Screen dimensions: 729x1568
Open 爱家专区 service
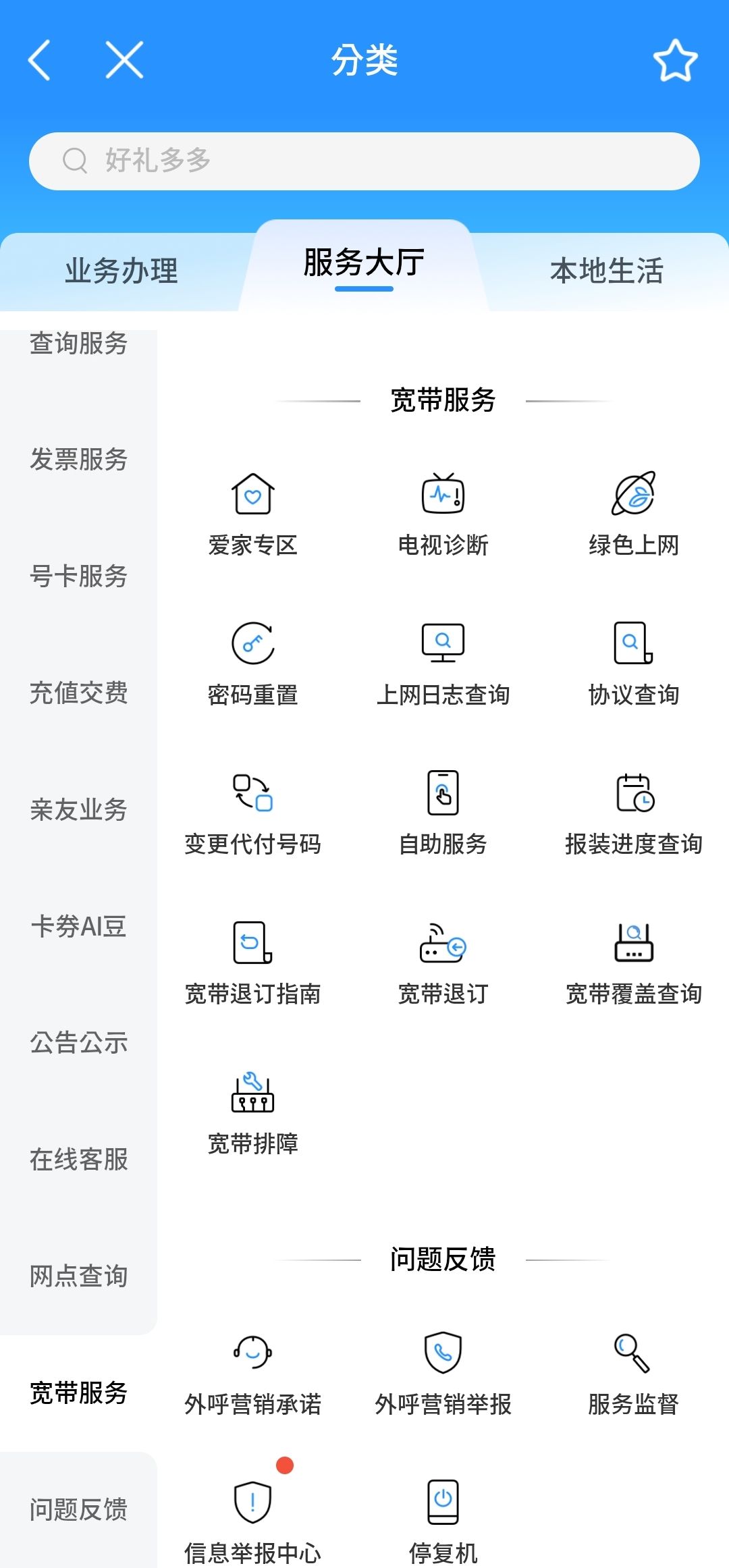click(x=252, y=513)
